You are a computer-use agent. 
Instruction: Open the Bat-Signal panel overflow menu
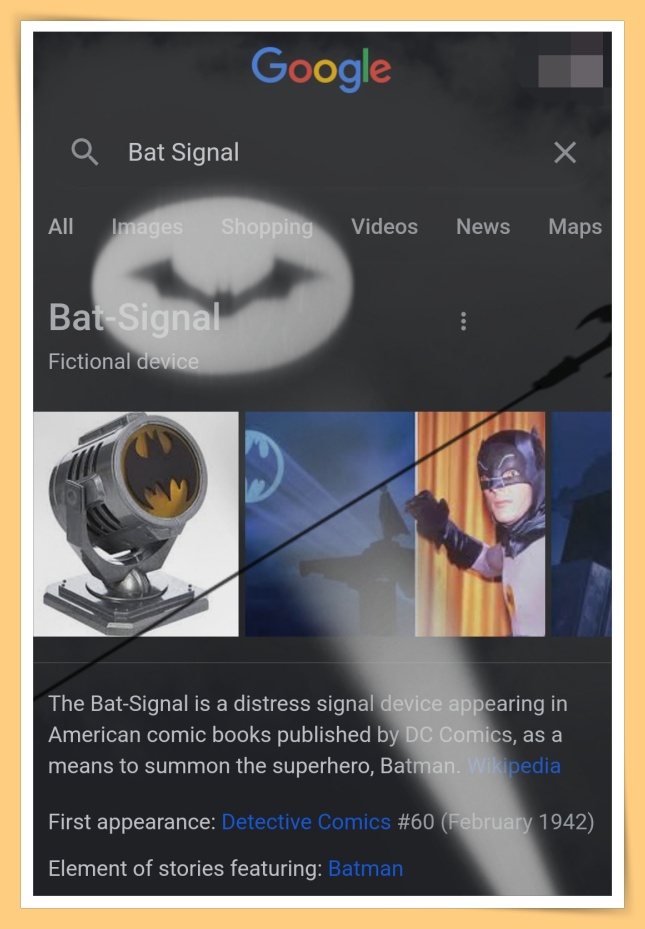coord(463,321)
